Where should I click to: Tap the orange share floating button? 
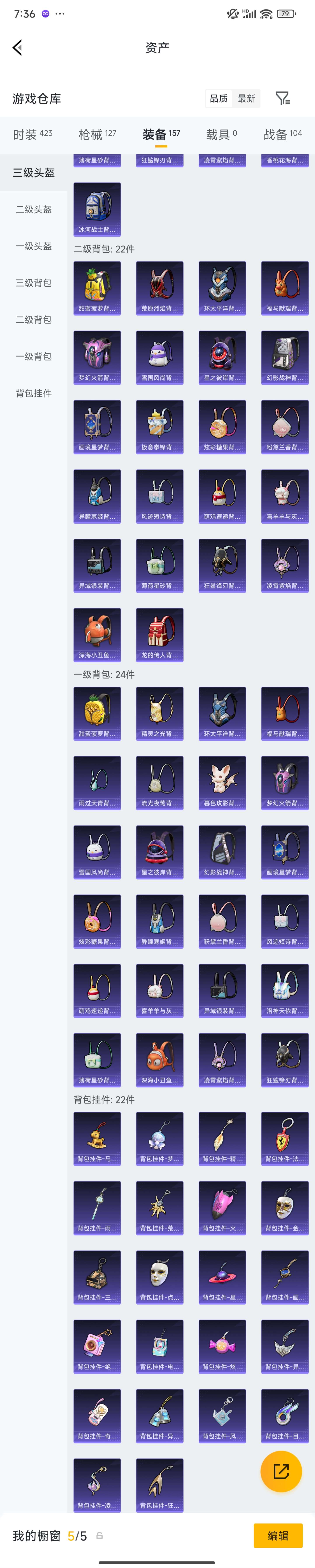click(x=281, y=1471)
